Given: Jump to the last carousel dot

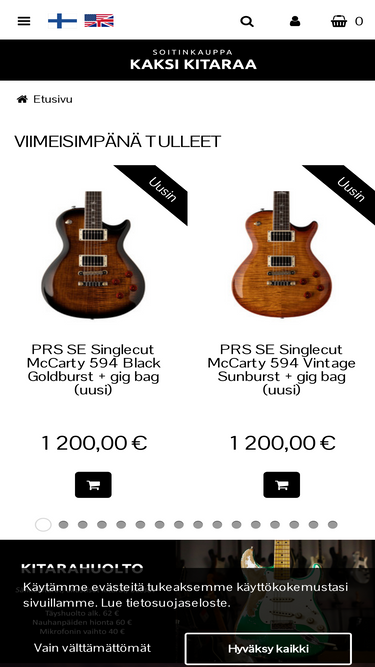Looking at the screenshot, I should tap(332, 525).
